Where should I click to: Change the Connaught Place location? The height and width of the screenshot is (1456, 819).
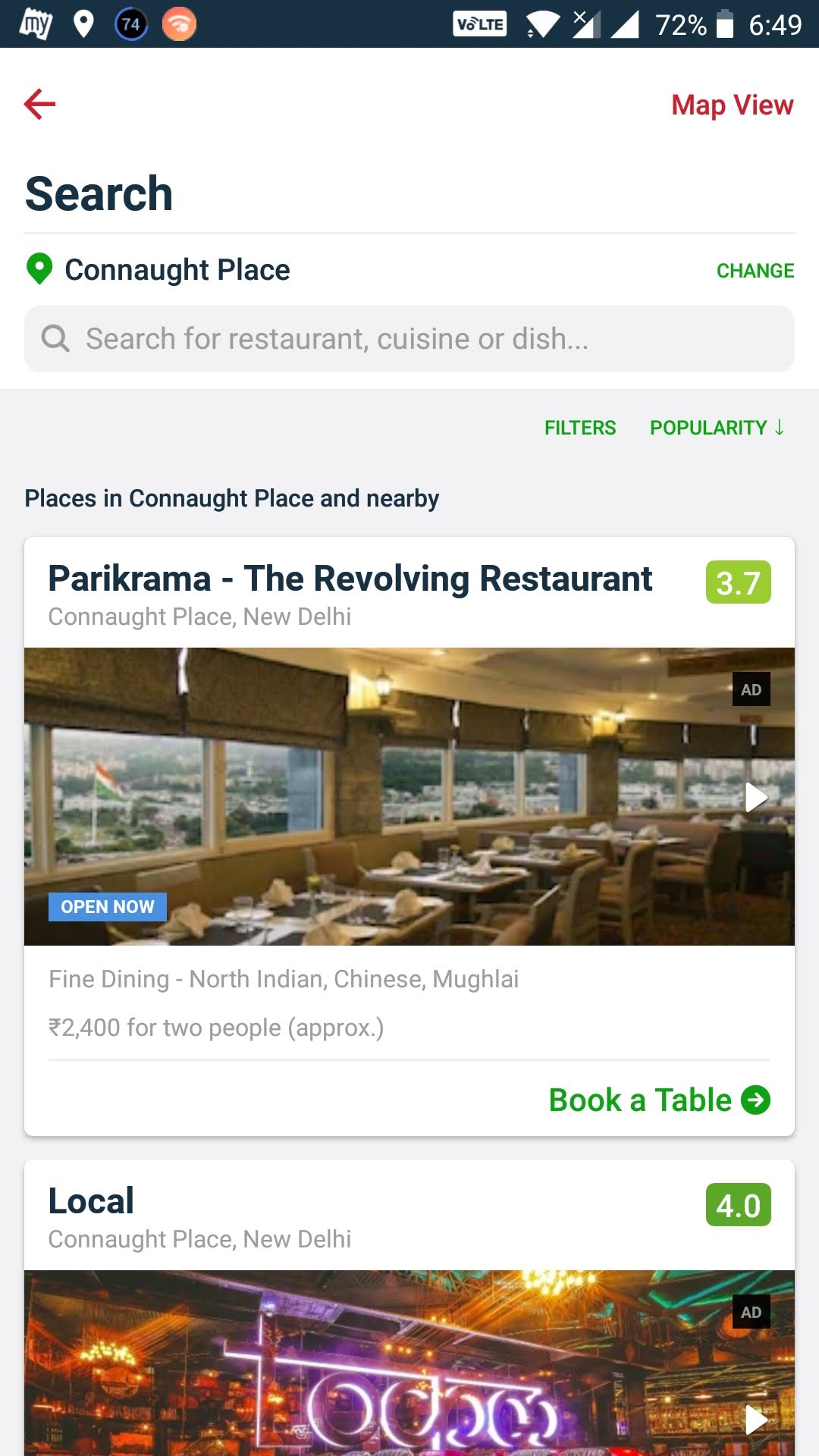755,271
